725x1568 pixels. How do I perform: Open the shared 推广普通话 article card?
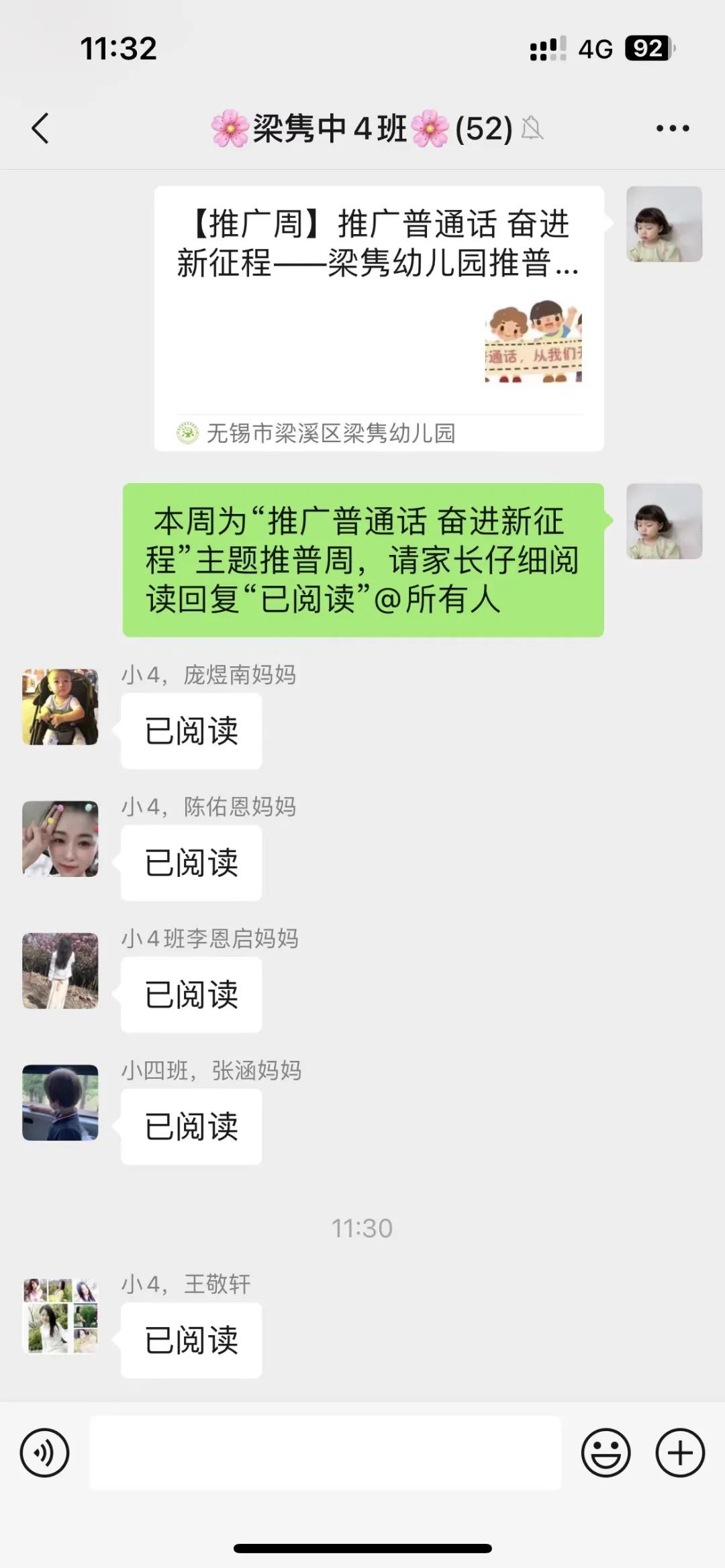(379, 318)
